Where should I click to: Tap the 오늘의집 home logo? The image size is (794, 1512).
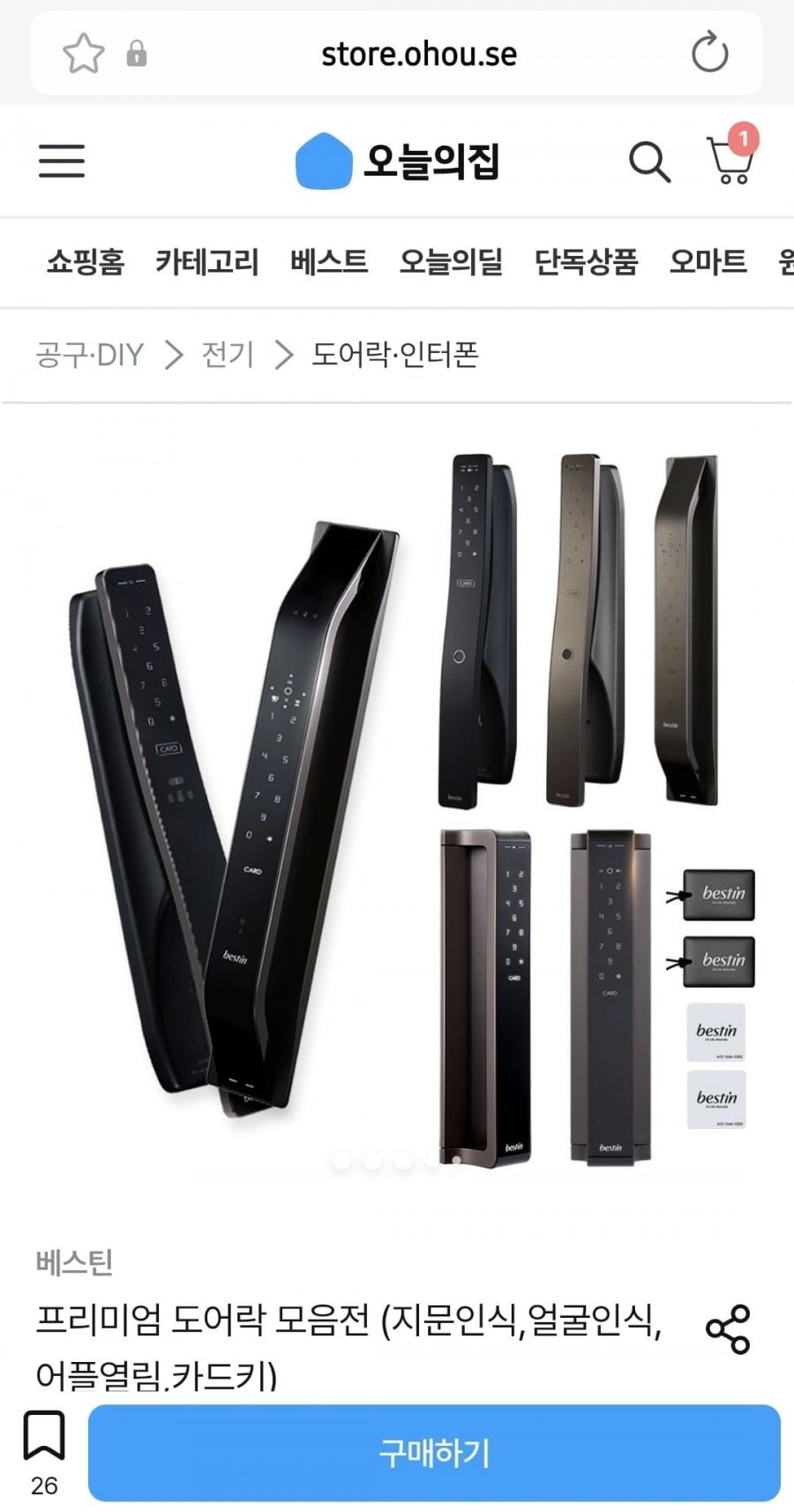tap(398, 162)
